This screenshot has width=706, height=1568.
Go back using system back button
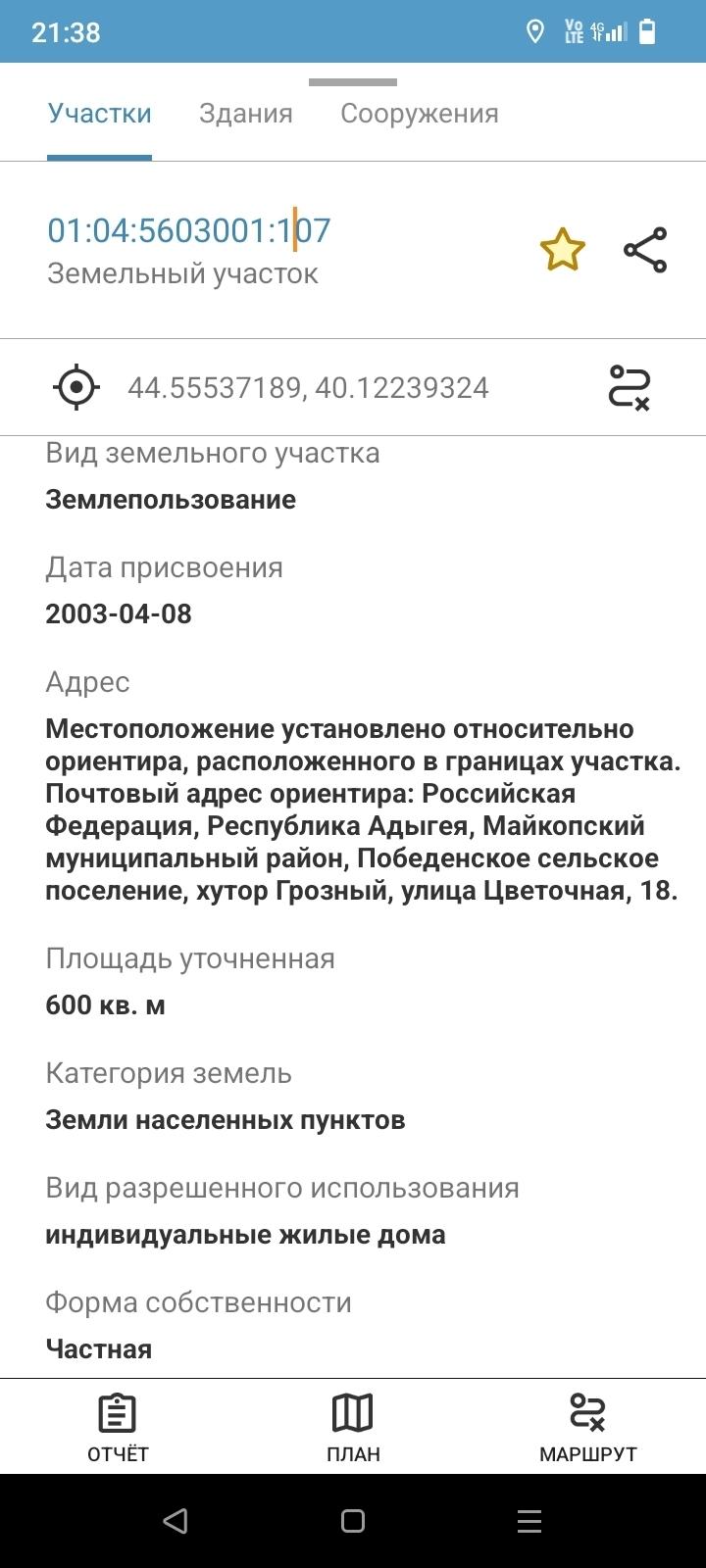[x=176, y=1521]
